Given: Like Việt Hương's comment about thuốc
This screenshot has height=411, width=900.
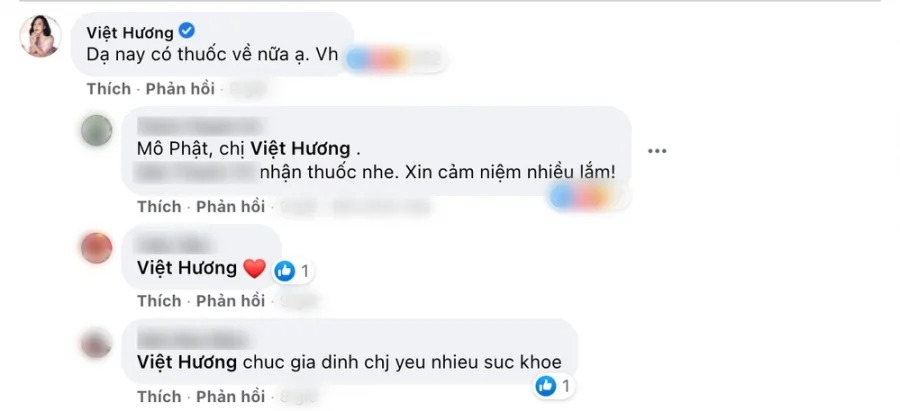Looking at the screenshot, I should point(108,89).
